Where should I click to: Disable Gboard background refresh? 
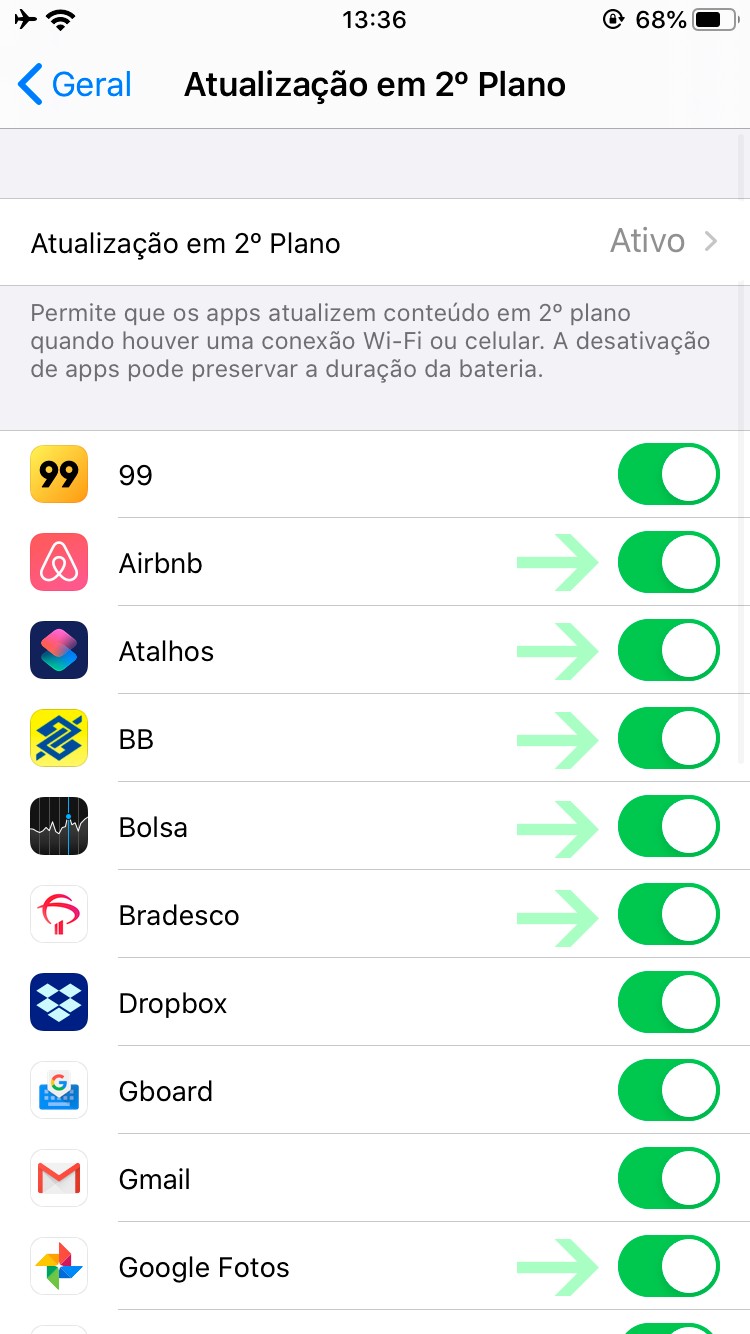(x=668, y=1091)
